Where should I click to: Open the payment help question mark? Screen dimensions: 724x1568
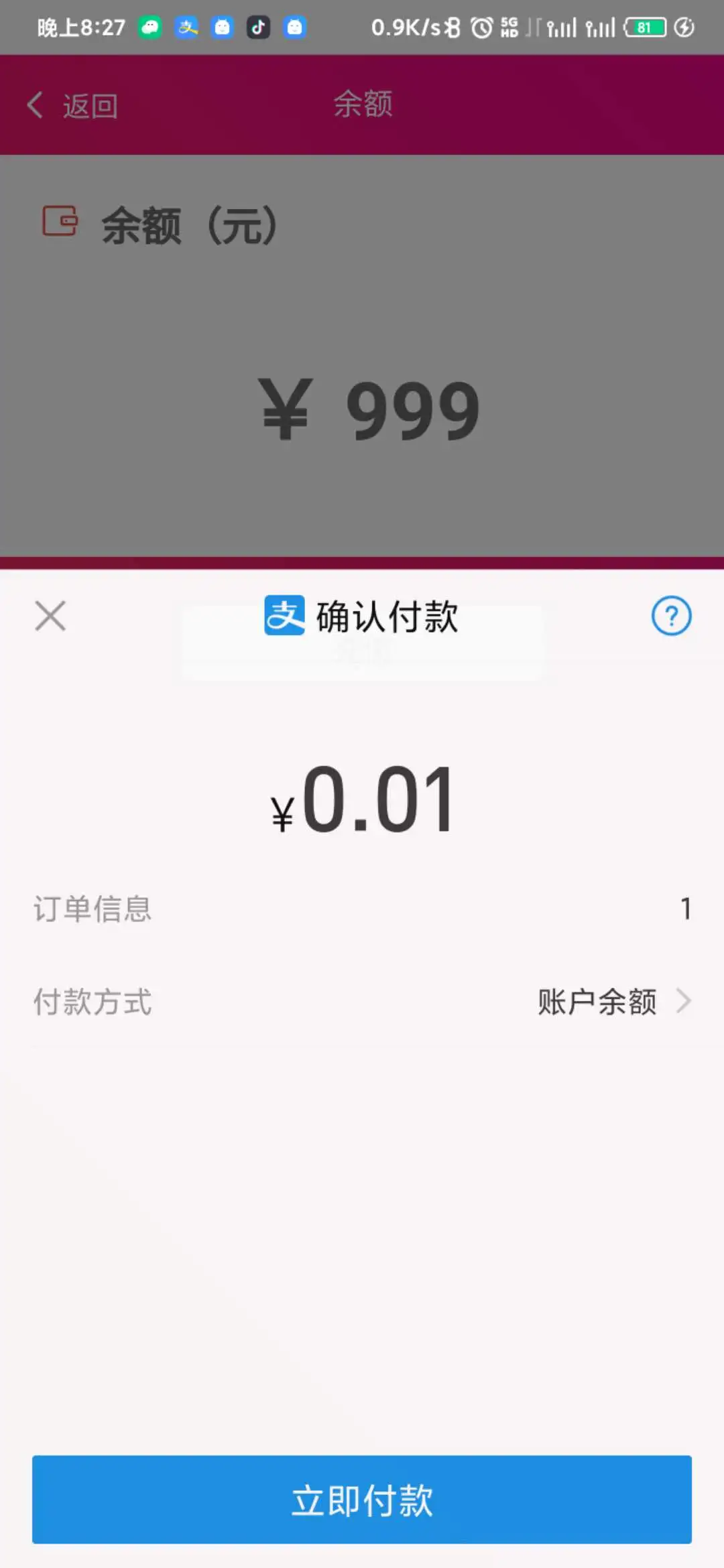coord(671,616)
